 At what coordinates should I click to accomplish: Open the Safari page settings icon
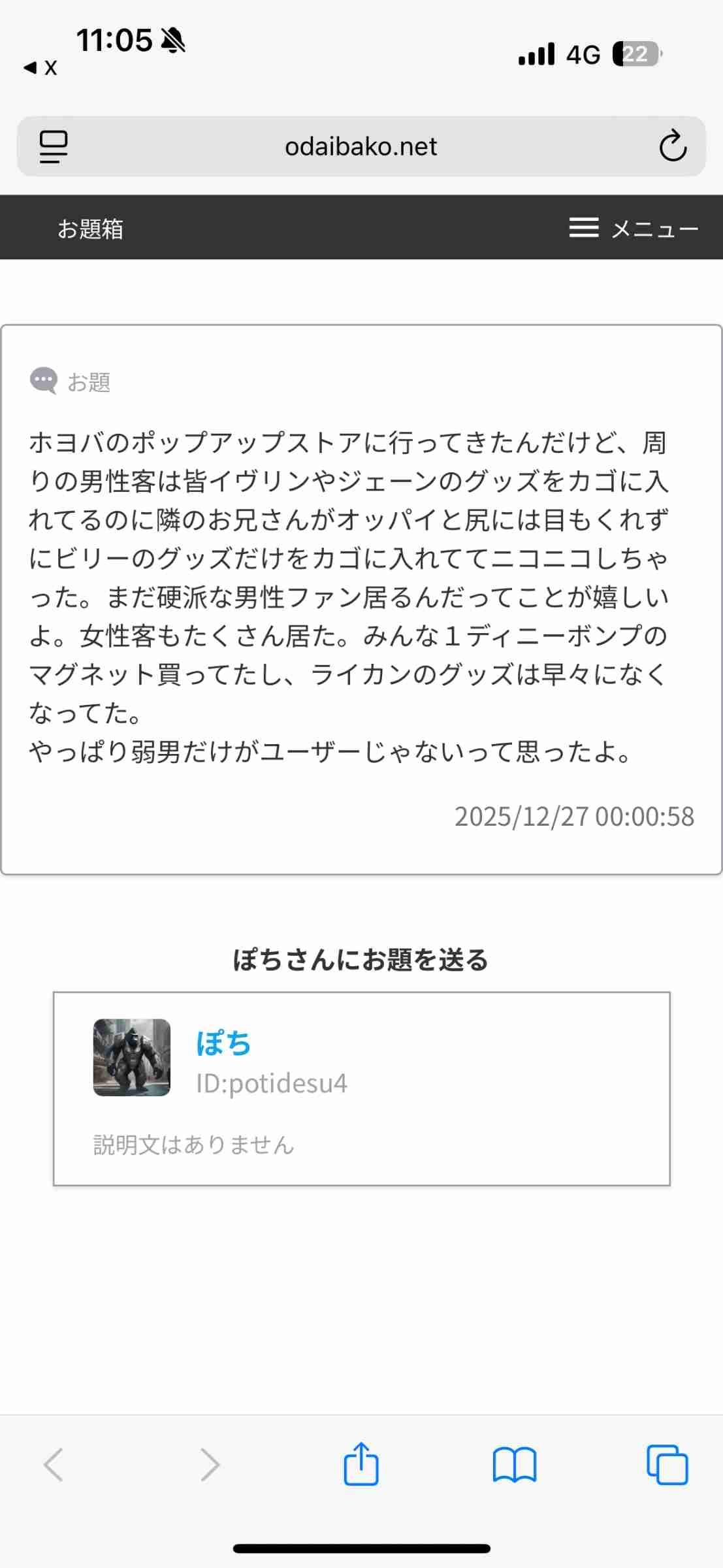[x=54, y=146]
